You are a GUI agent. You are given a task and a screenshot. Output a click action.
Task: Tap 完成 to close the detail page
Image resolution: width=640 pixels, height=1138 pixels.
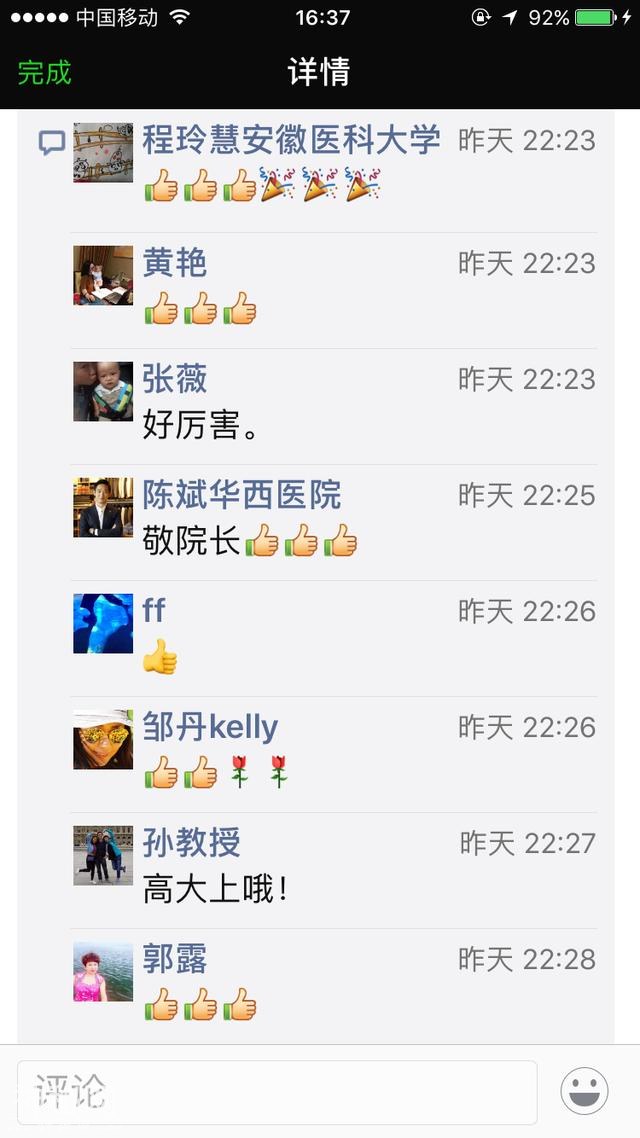point(45,73)
